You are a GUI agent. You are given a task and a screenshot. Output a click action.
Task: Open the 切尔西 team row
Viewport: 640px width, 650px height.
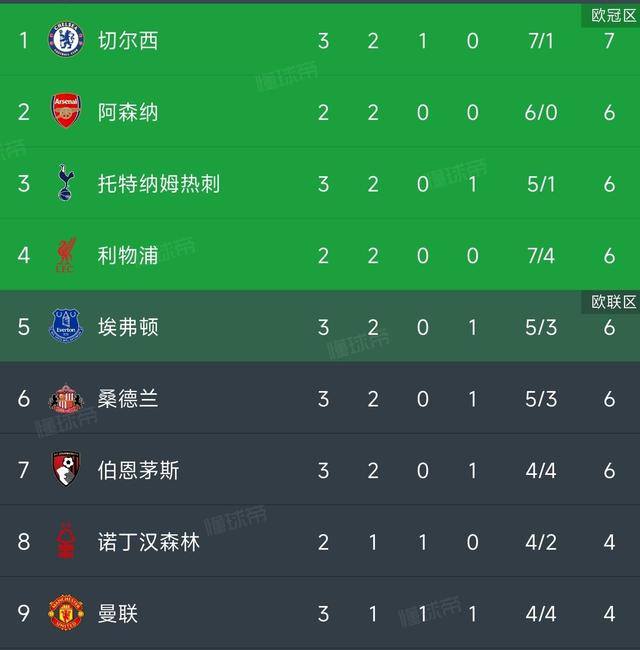[x=128, y=41]
